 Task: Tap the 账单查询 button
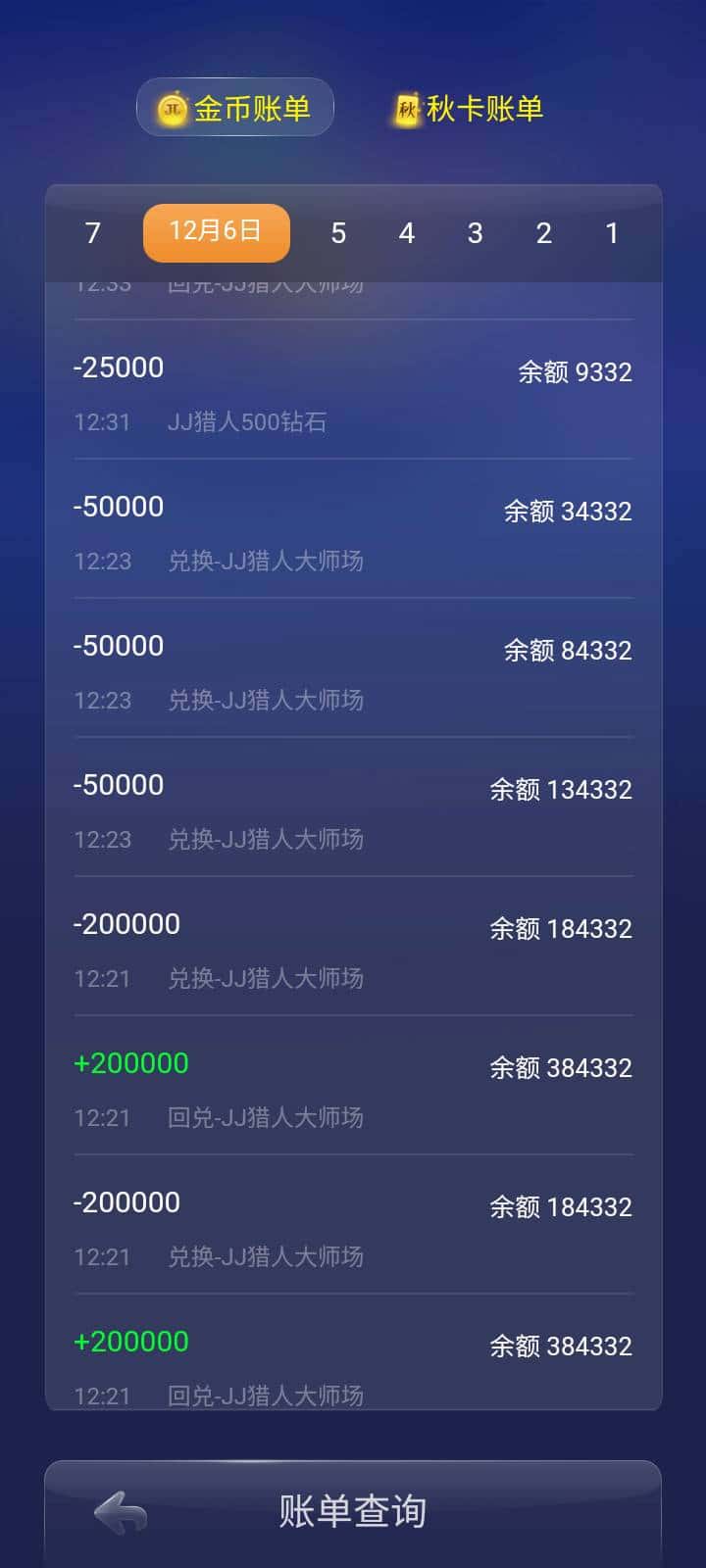(x=353, y=1511)
